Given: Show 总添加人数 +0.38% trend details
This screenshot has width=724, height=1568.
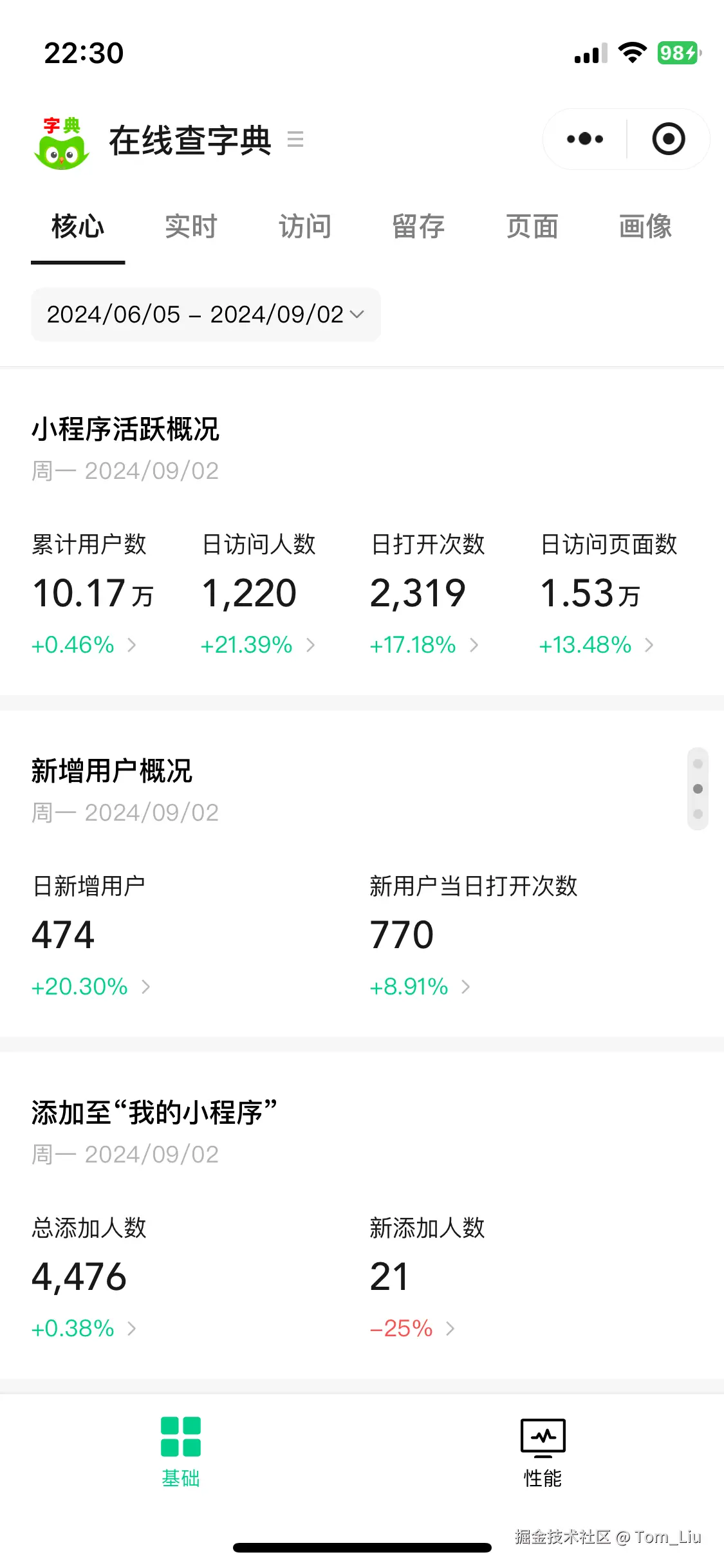Looking at the screenshot, I should [84, 1329].
